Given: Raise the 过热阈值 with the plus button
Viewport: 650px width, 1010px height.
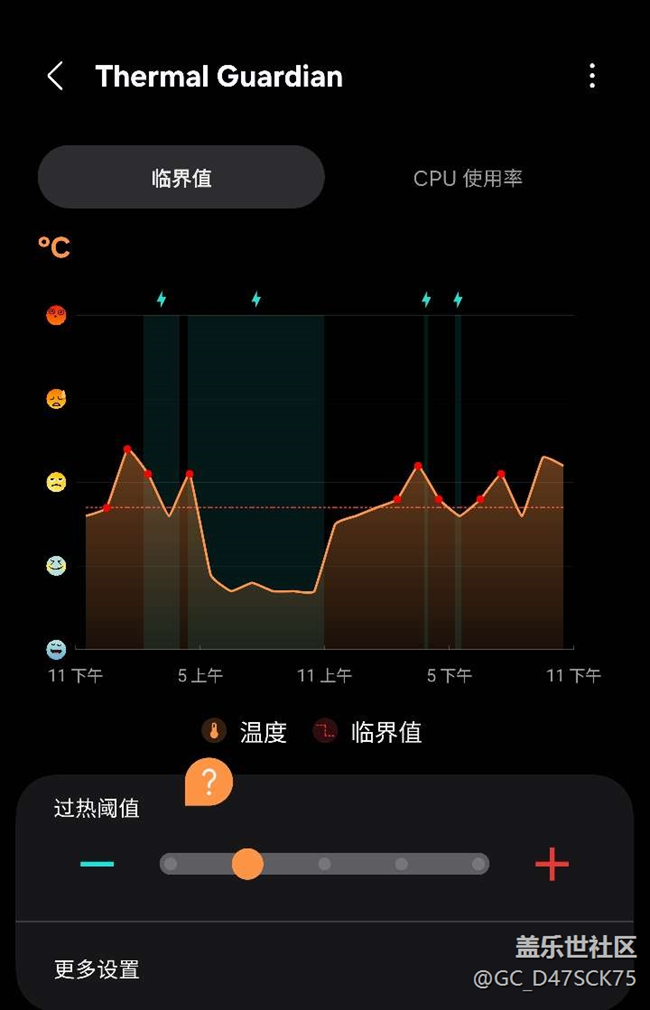Looking at the screenshot, I should point(552,864).
